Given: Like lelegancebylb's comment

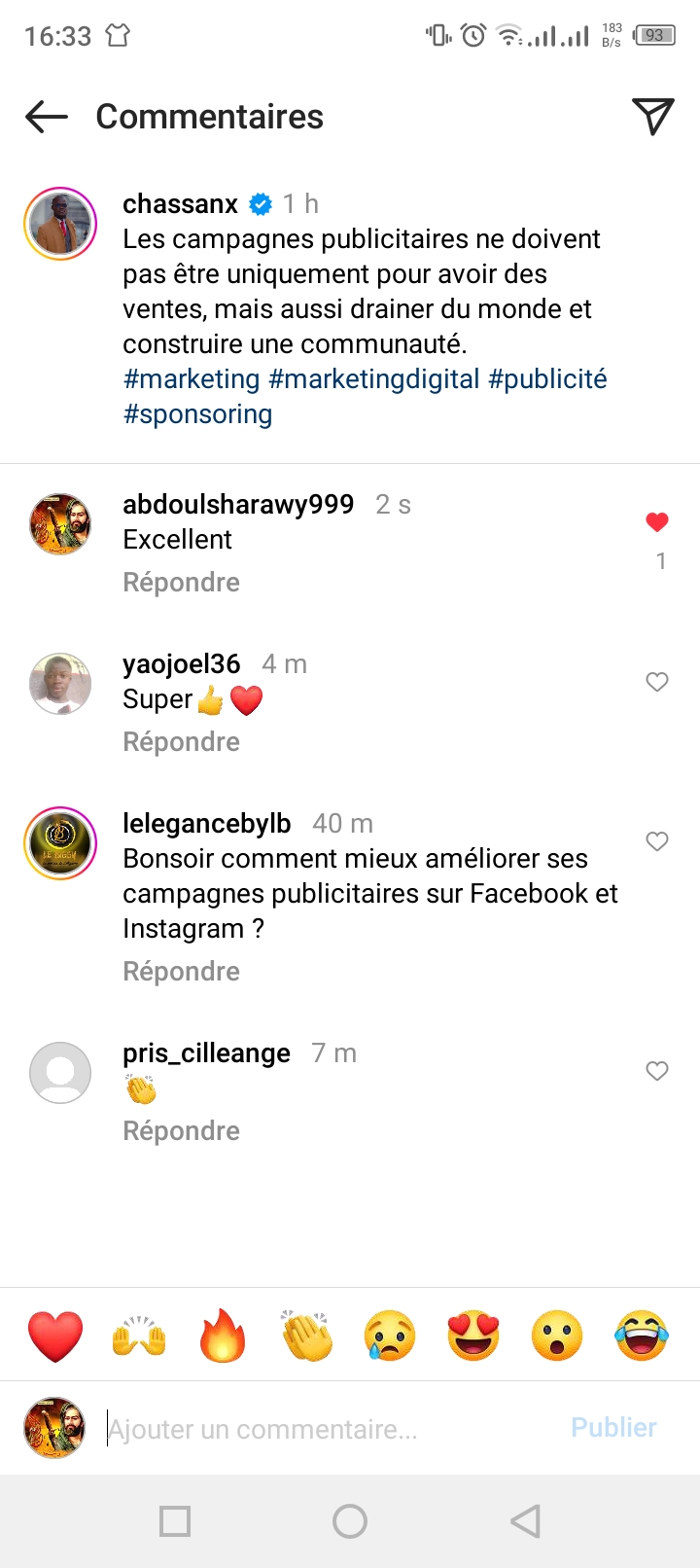Looking at the screenshot, I should 657,841.
